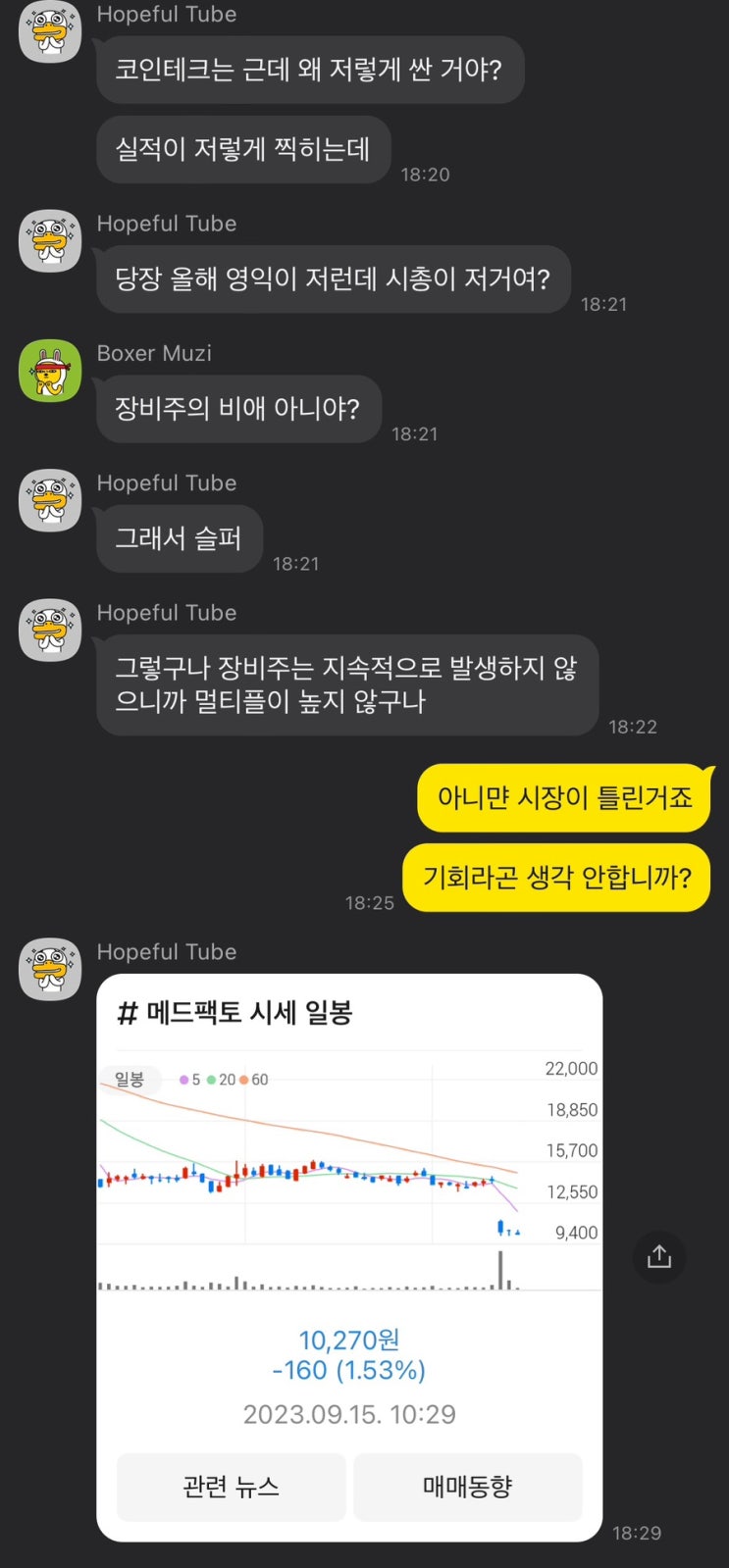Toggle the green 20-day moving average indicator
The height and width of the screenshot is (1568, 729).
[222, 1080]
